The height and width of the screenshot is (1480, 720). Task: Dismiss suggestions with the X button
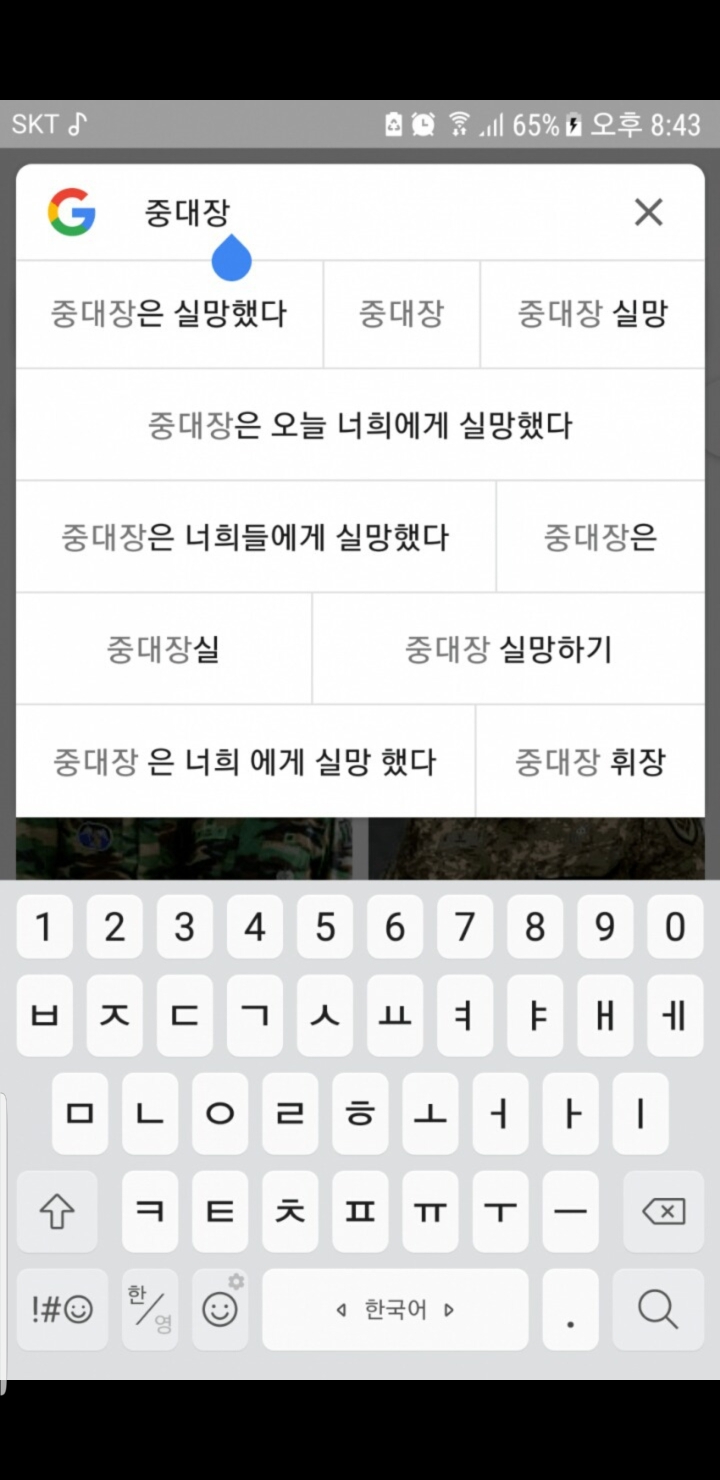(648, 212)
